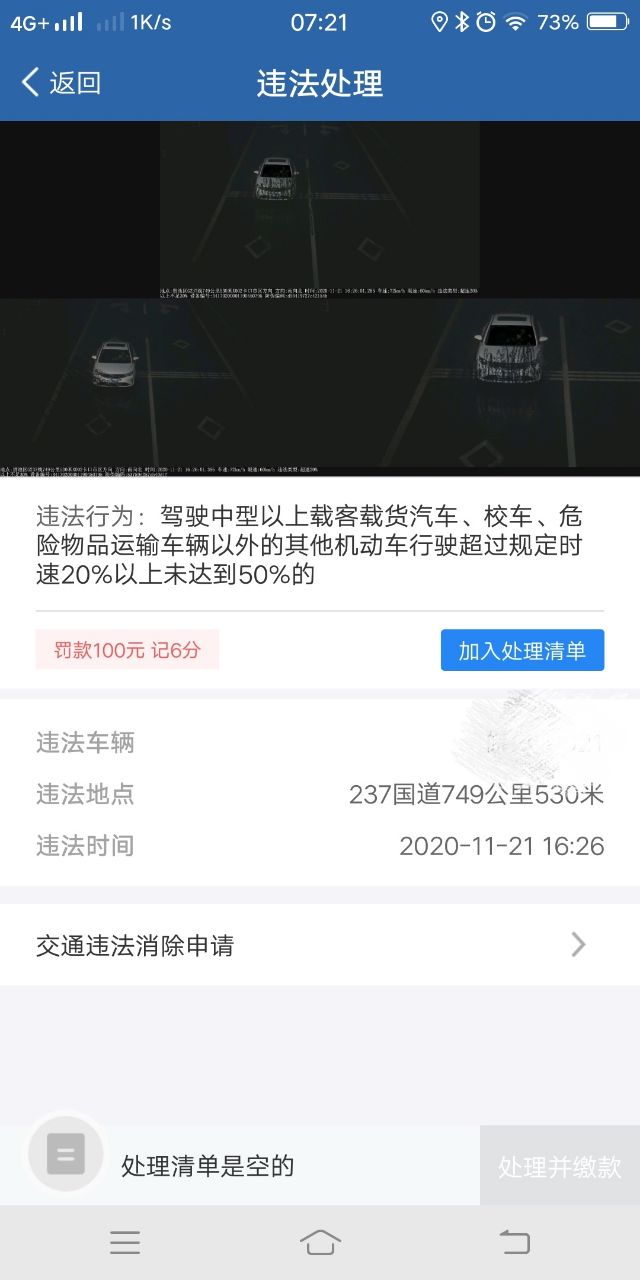The width and height of the screenshot is (640, 1280).
Task: View the violation evidence photo
Action: pyautogui.click(x=320, y=298)
